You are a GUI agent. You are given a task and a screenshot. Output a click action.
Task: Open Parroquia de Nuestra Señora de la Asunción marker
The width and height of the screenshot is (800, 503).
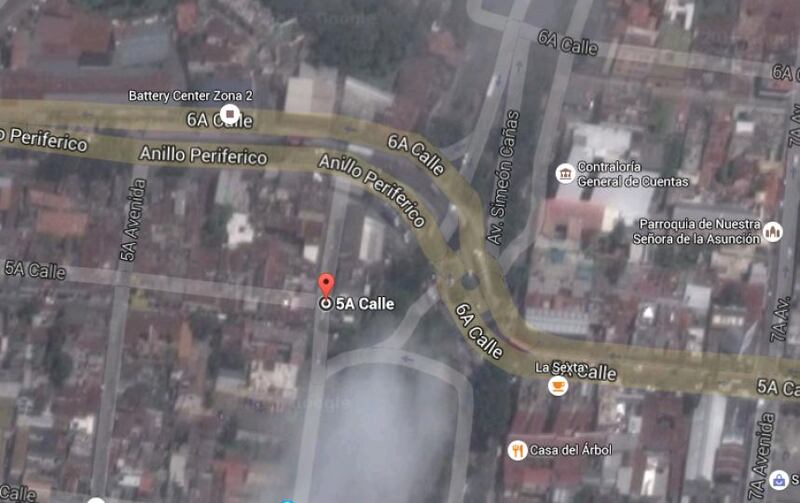(772, 231)
